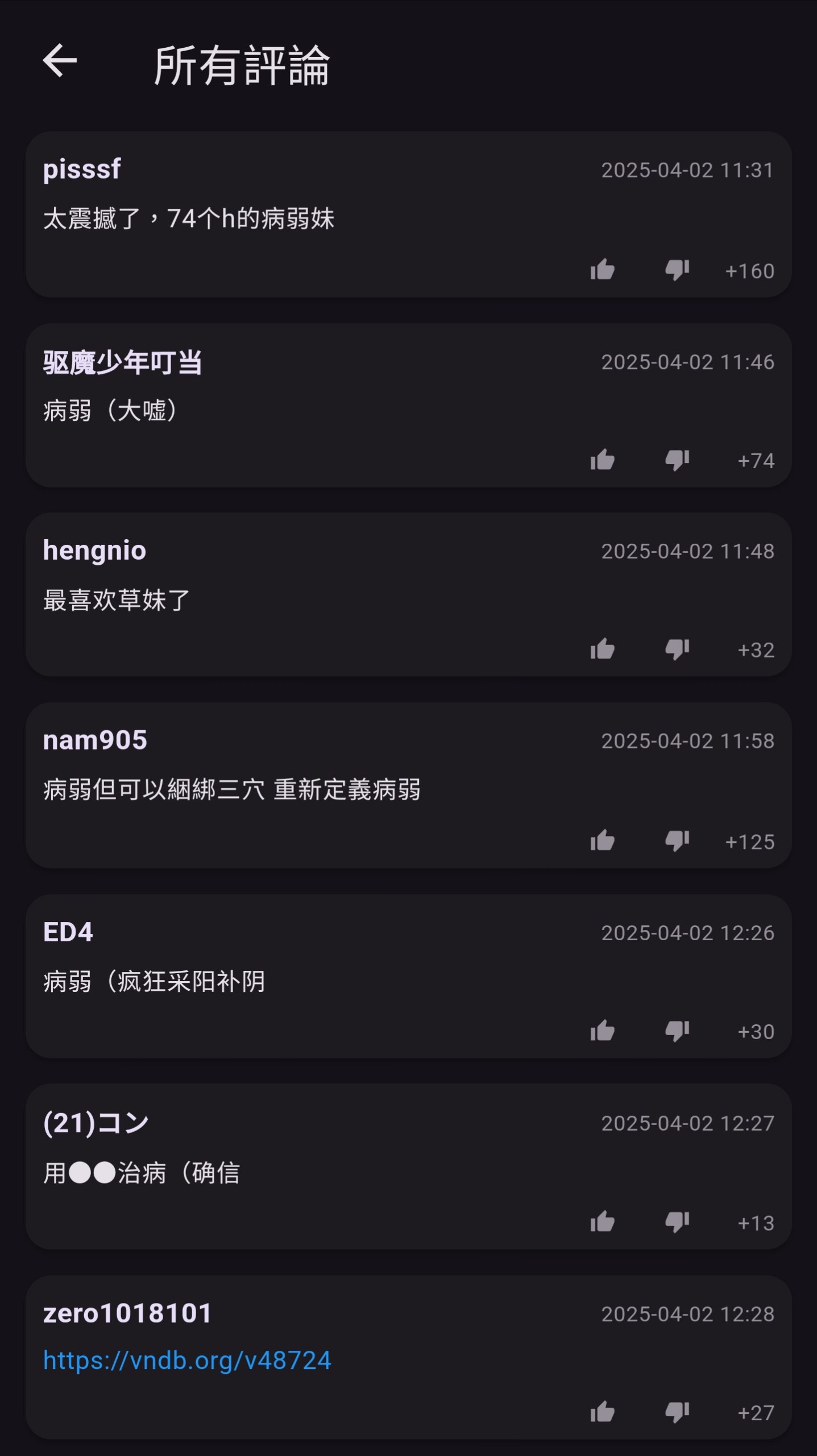The image size is (817, 1456).
Task: Give a thumbs down to hengnio's comment
Action: point(677,650)
